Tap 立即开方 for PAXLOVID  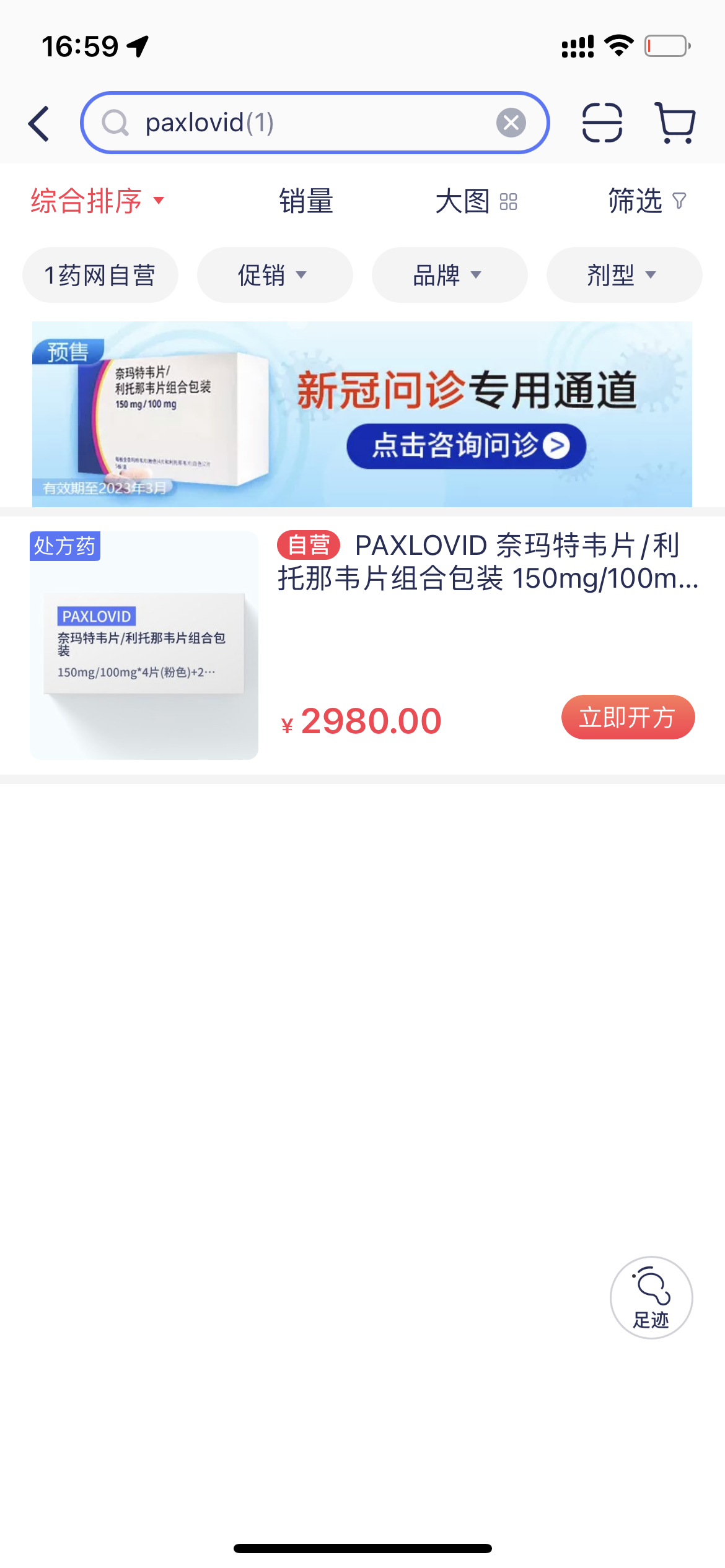(x=628, y=717)
